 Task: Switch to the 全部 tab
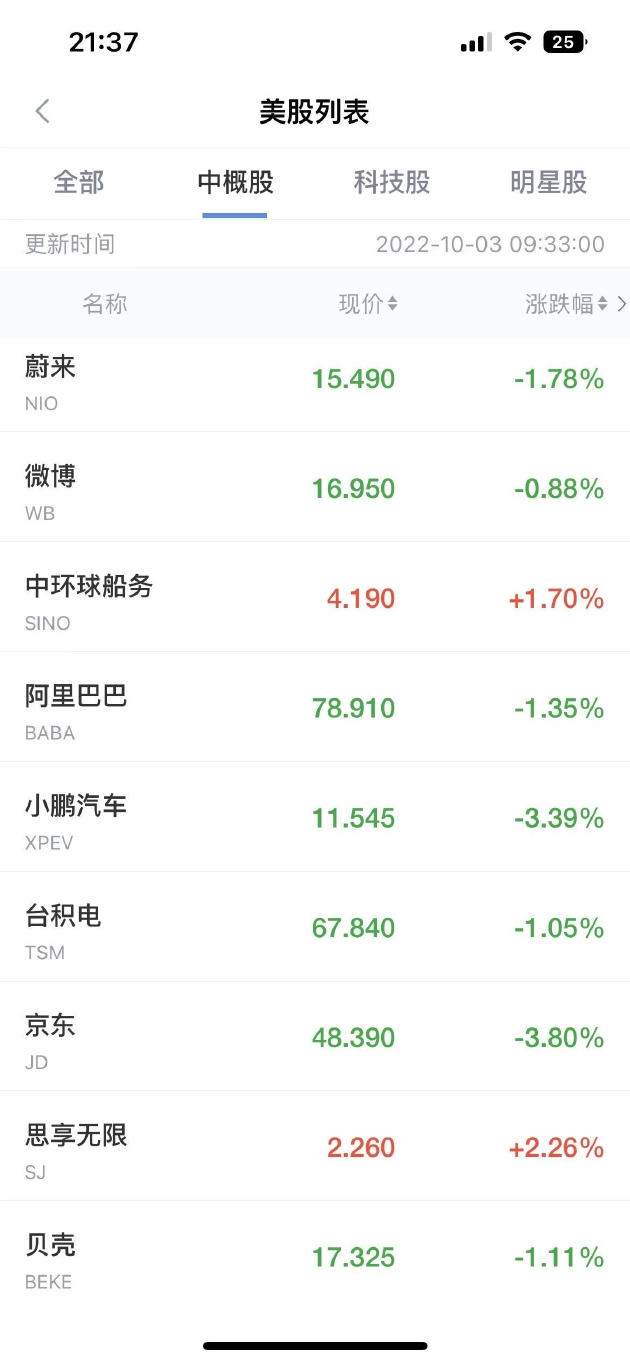point(79,183)
